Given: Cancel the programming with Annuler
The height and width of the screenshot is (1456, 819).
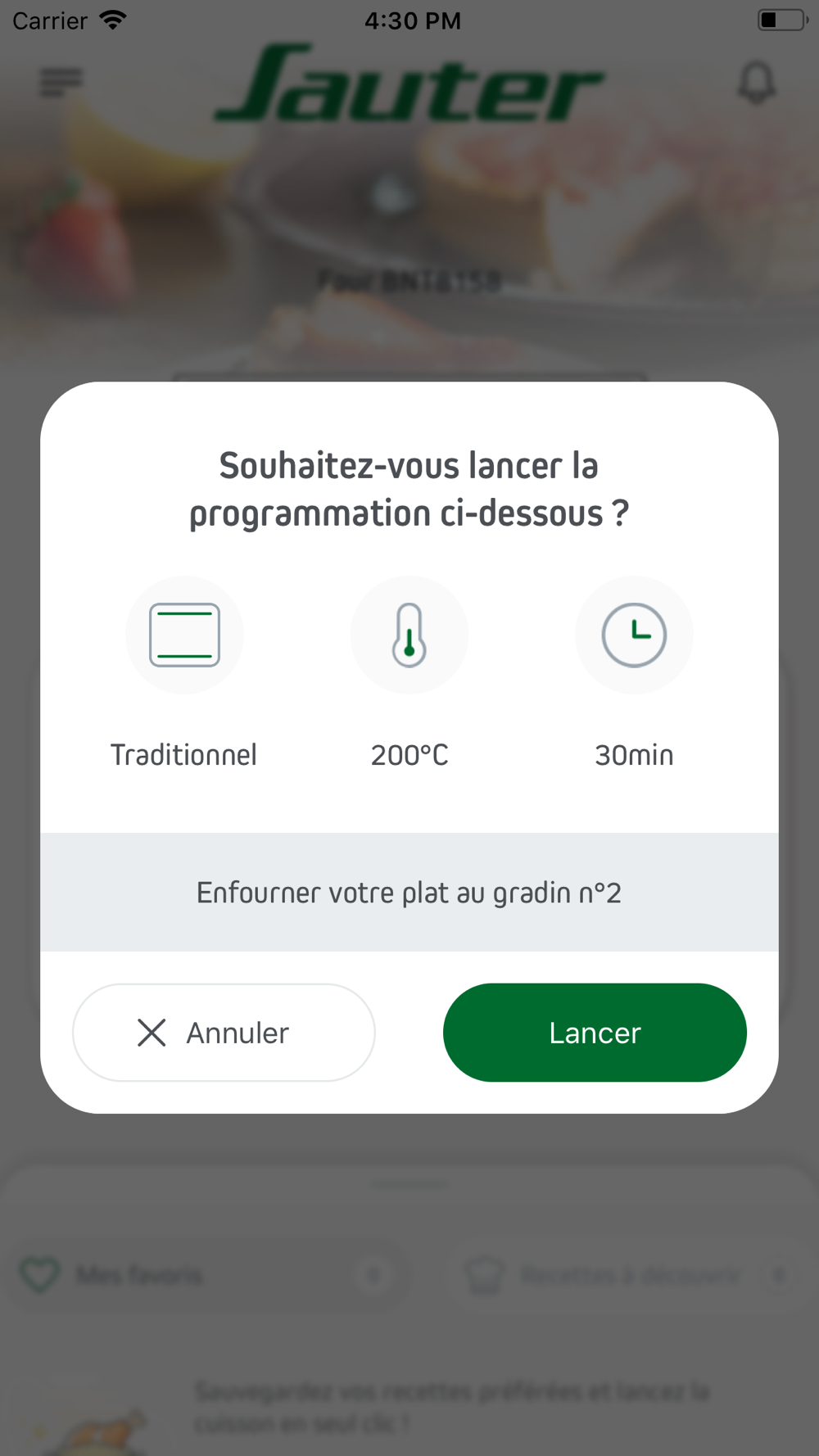Looking at the screenshot, I should [224, 1033].
